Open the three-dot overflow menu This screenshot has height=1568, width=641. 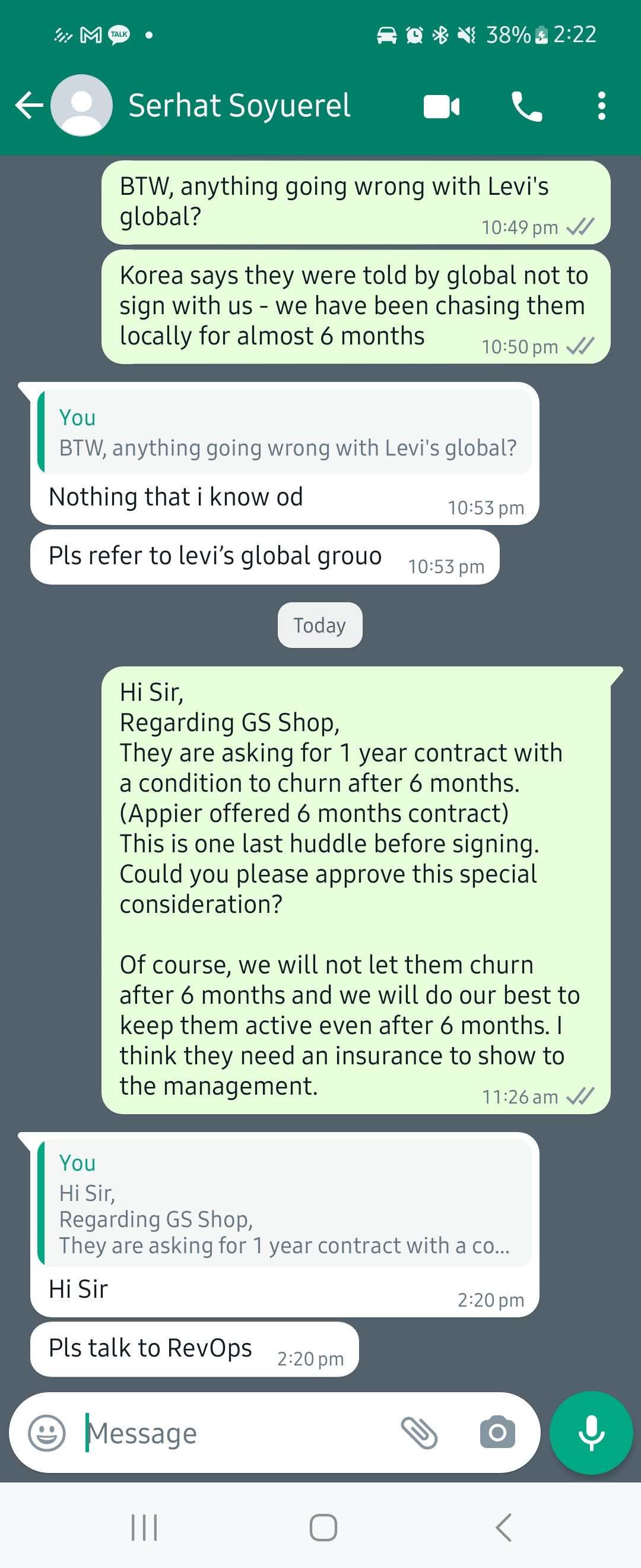pyautogui.click(x=601, y=106)
